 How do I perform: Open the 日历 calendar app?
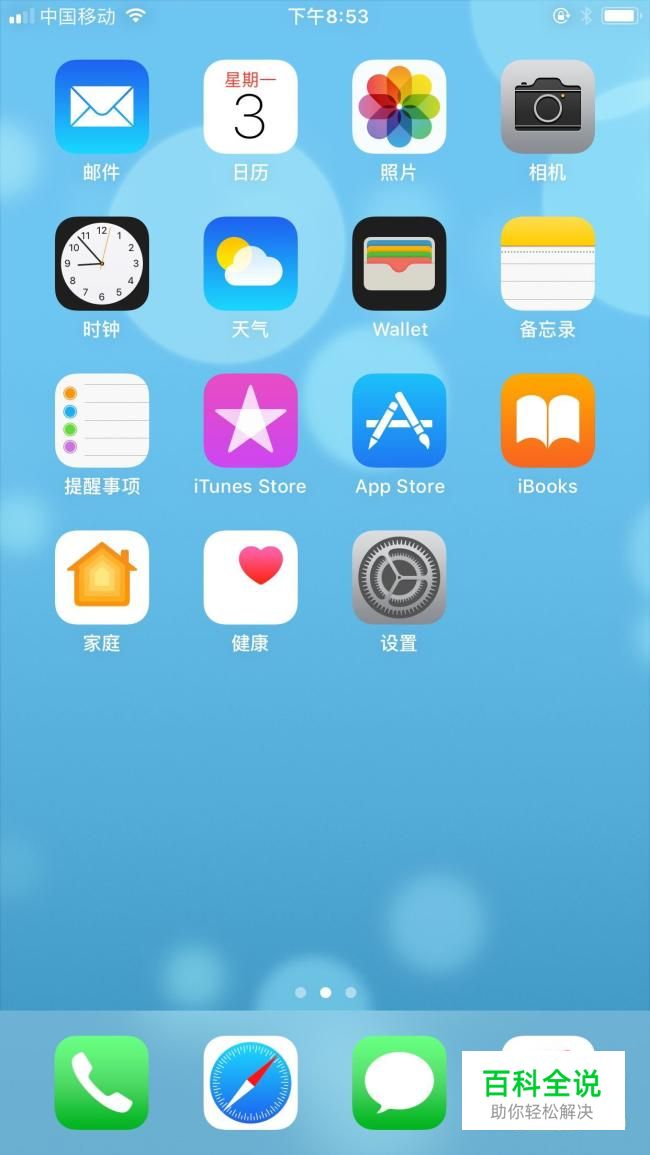tap(250, 107)
